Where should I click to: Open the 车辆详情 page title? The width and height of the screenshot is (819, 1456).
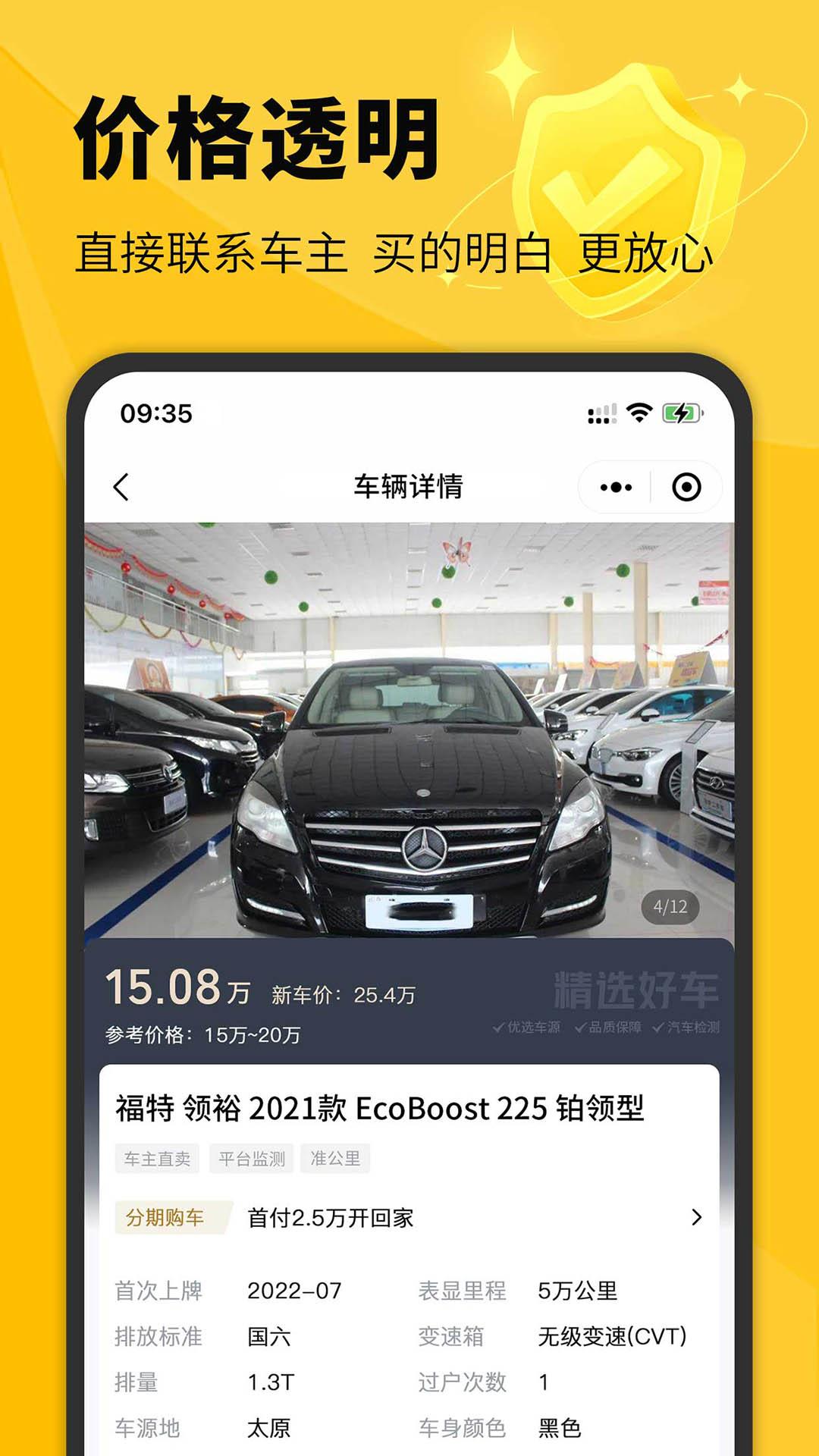pos(409,486)
